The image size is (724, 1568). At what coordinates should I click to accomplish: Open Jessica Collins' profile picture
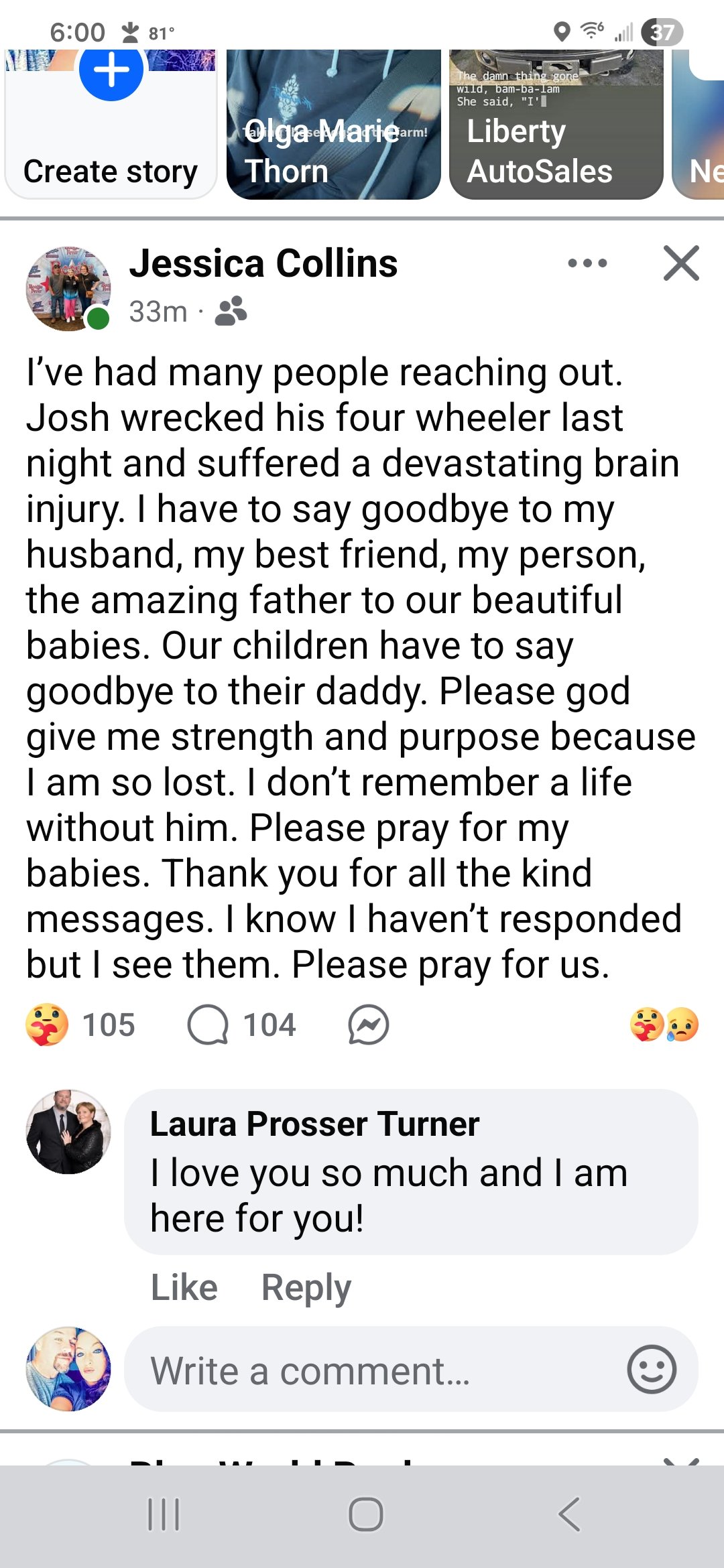point(68,288)
